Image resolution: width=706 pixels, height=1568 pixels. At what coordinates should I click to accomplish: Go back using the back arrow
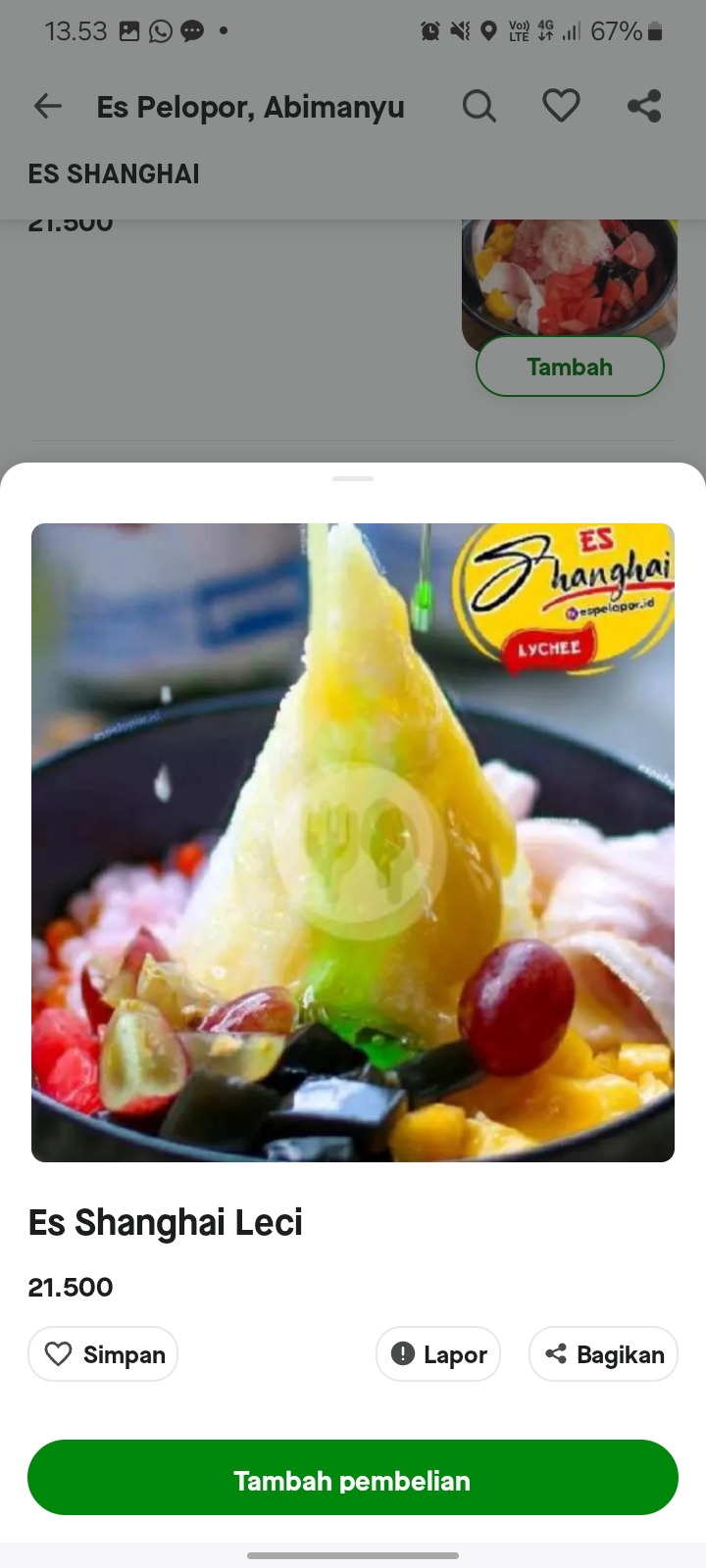(x=46, y=106)
